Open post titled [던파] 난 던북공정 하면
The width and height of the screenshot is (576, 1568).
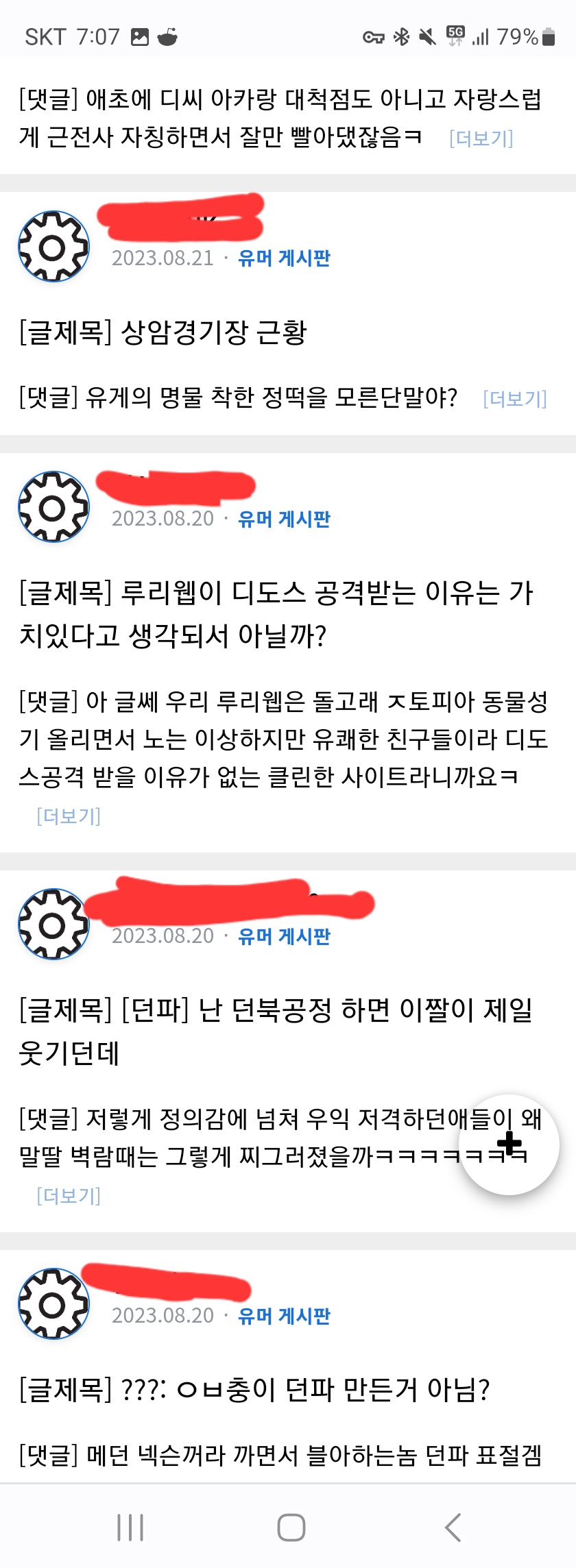pyautogui.click(x=274, y=1031)
